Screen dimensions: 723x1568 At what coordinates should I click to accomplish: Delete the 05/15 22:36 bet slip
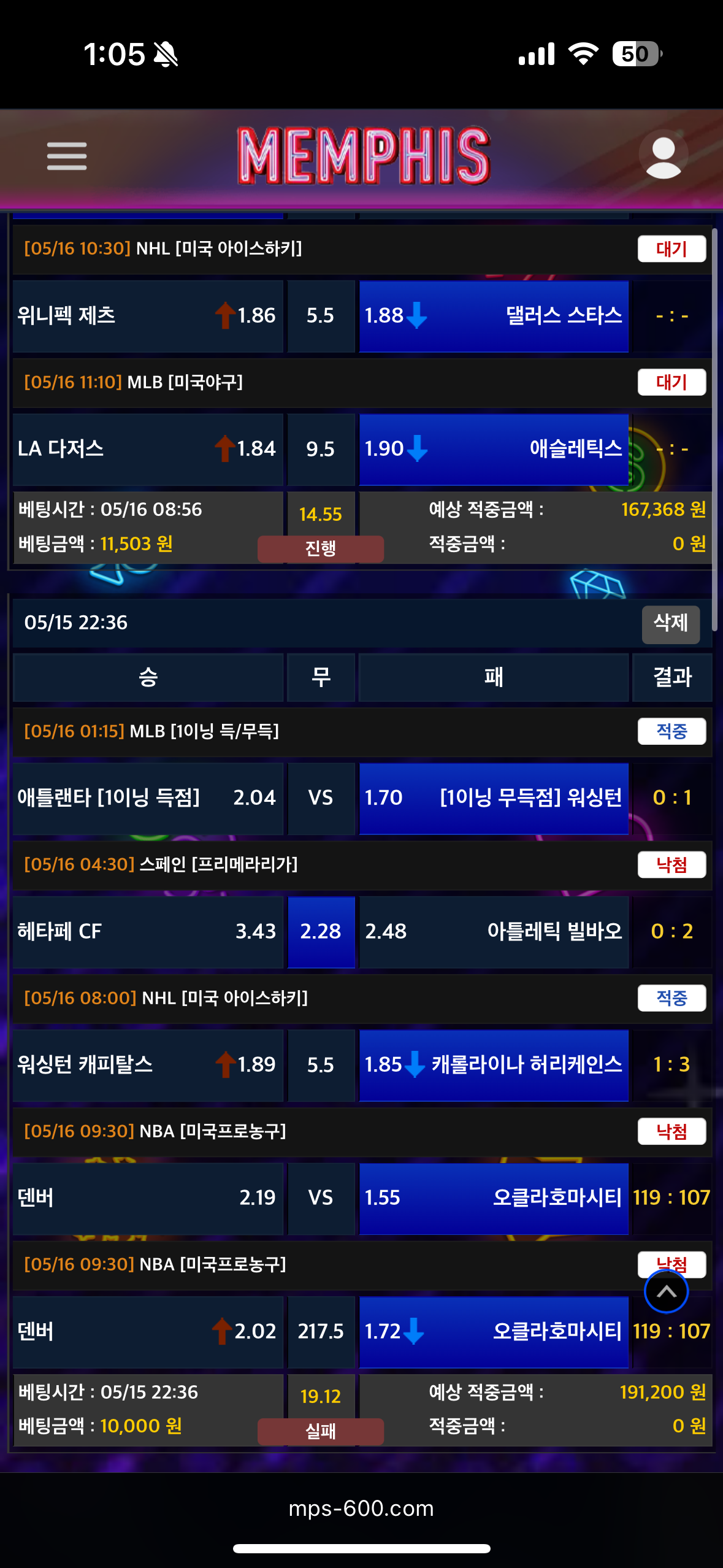[x=670, y=624]
